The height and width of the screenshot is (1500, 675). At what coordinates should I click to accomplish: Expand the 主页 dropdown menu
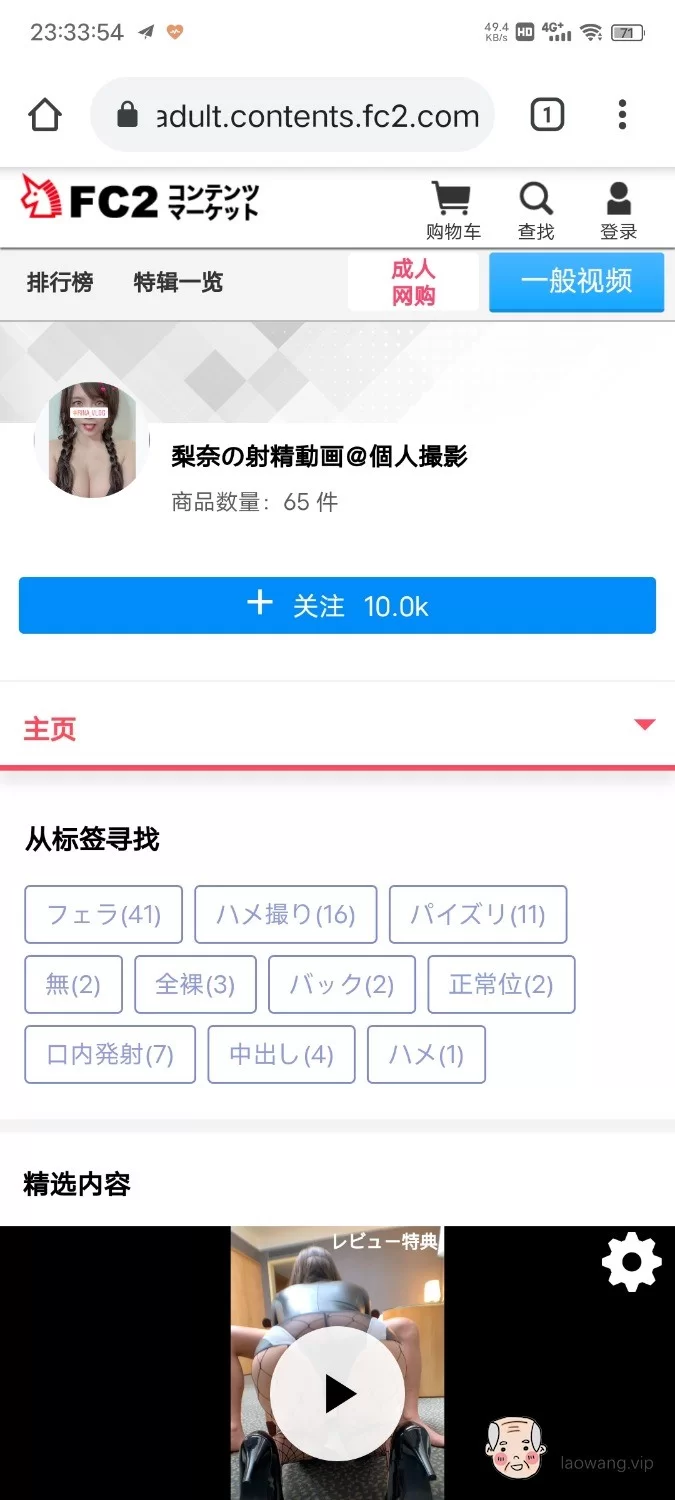(x=645, y=725)
